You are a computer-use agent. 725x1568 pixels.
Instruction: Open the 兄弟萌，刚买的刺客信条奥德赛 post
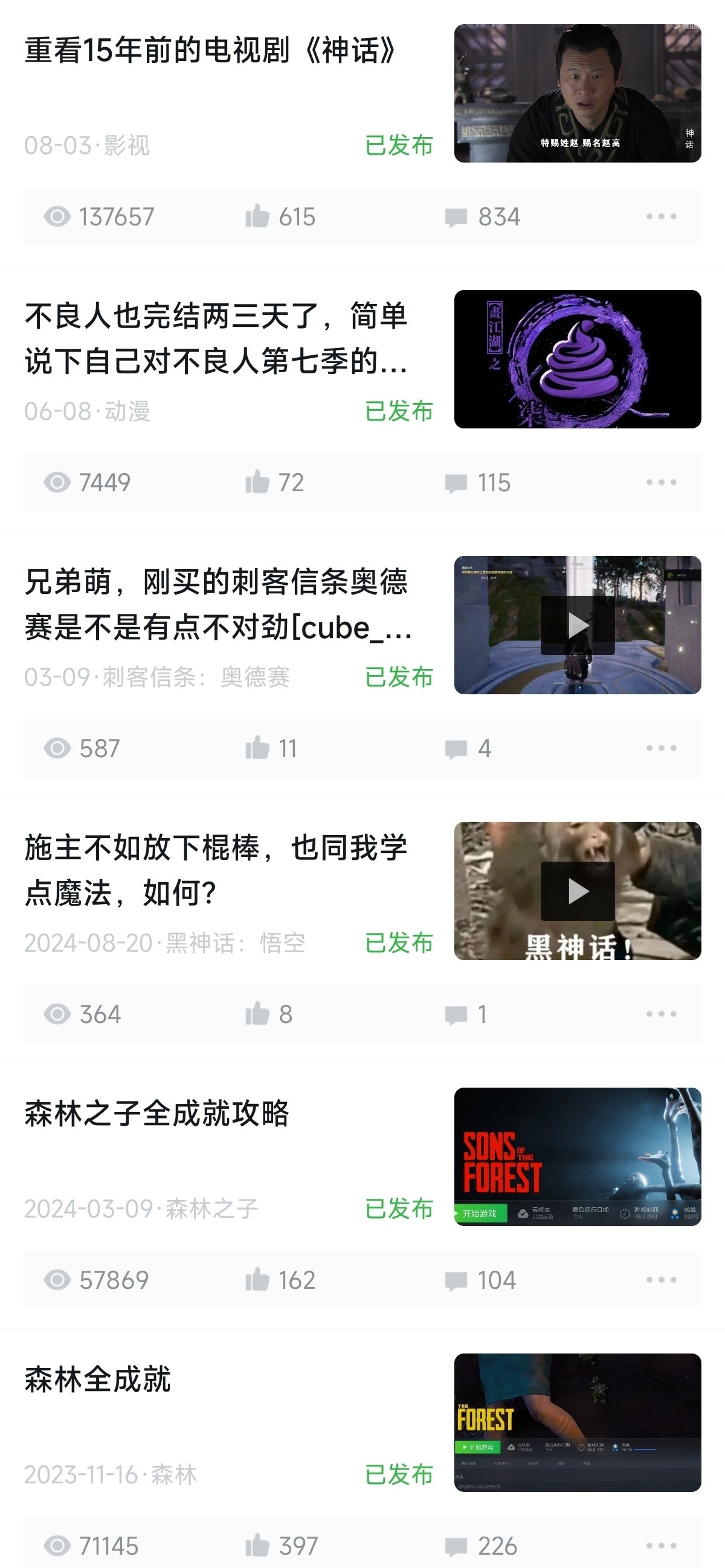click(216, 604)
